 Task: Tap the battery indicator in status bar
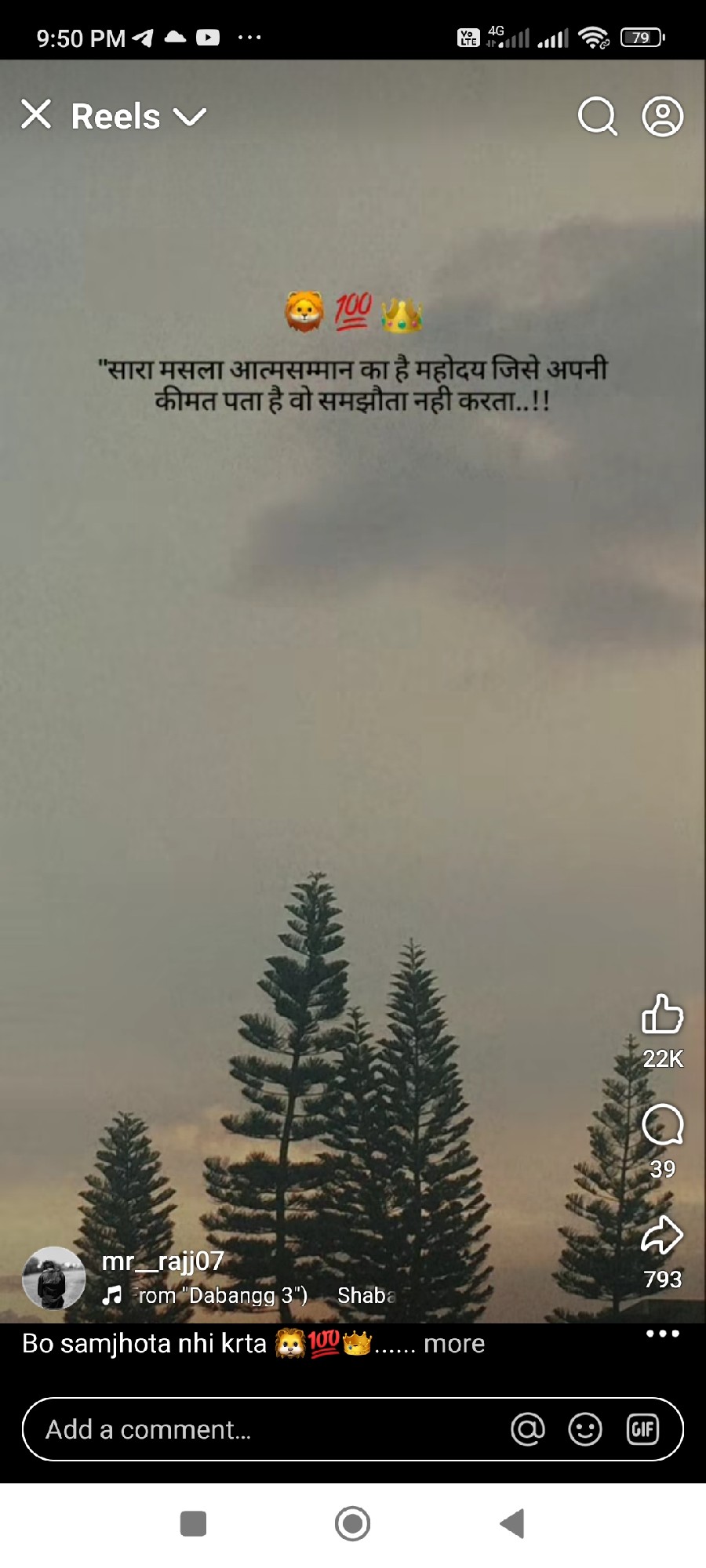tap(642, 36)
